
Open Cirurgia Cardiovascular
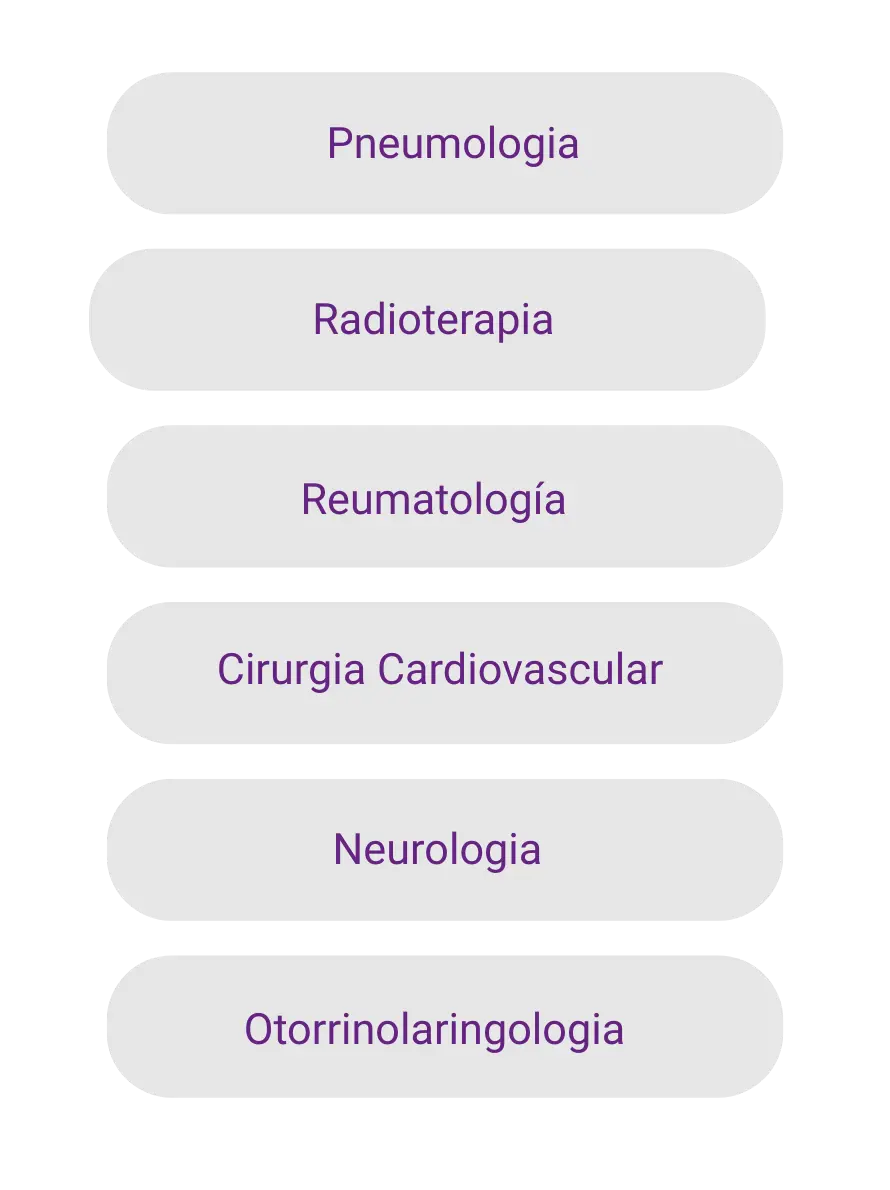[x=445, y=673]
